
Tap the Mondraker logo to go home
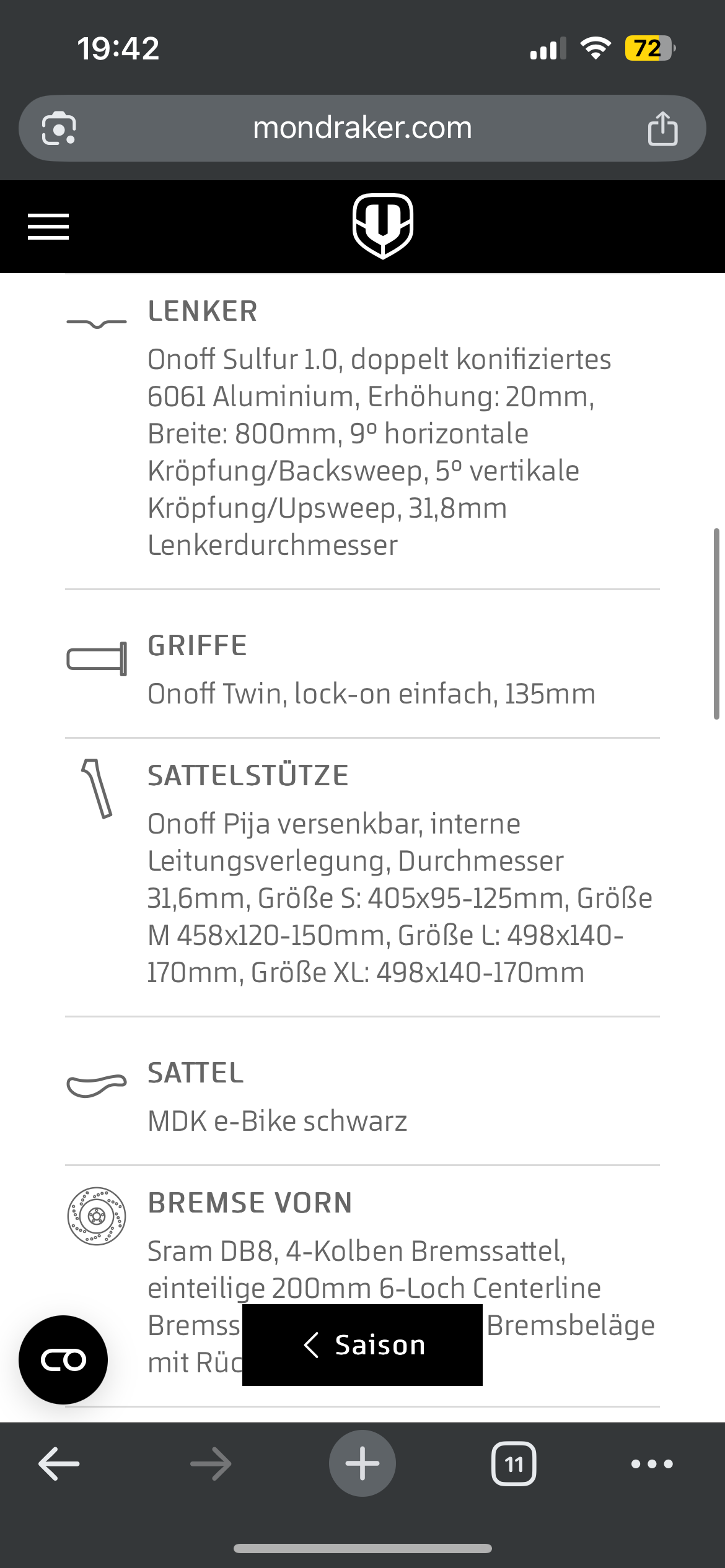click(383, 225)
